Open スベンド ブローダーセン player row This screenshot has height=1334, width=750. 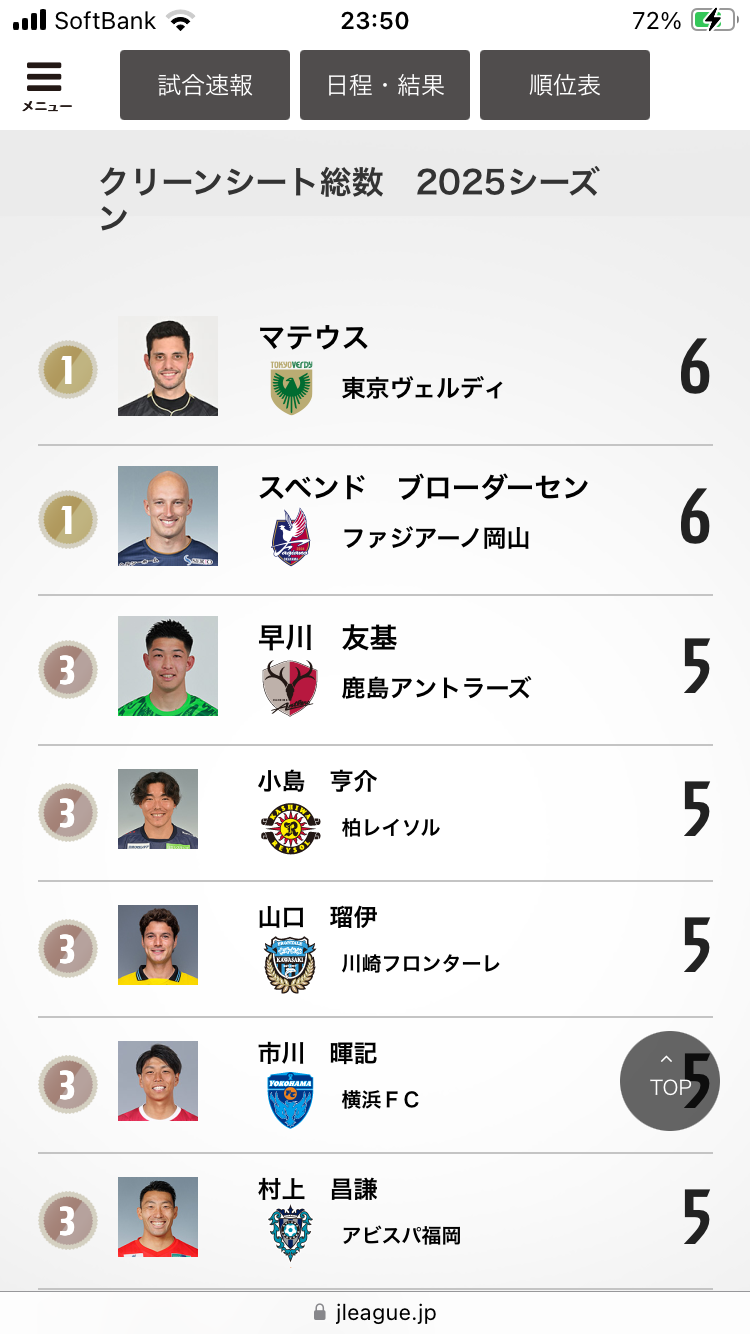click(x=375, y=520)
